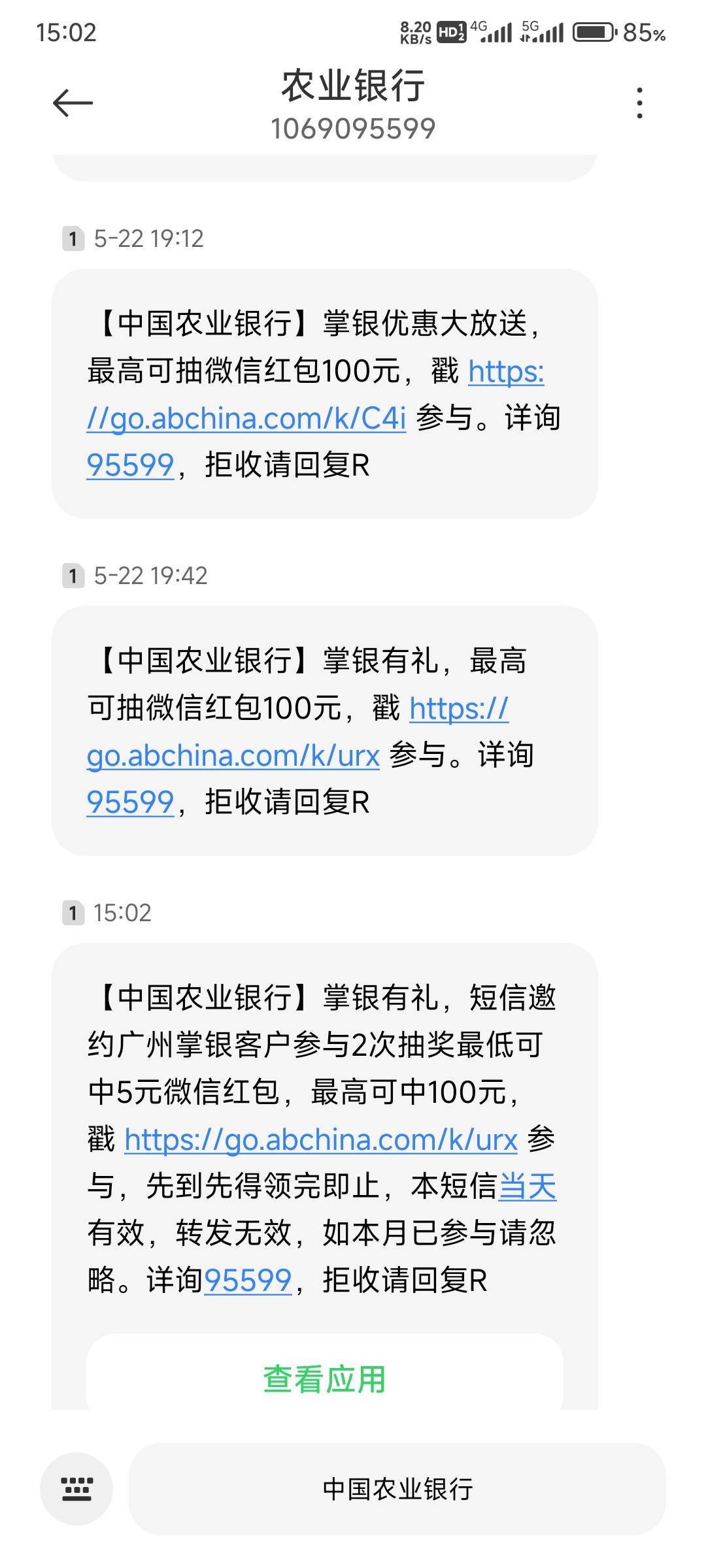Tap the underlined 当天 date link

(x=527, y=1186)
